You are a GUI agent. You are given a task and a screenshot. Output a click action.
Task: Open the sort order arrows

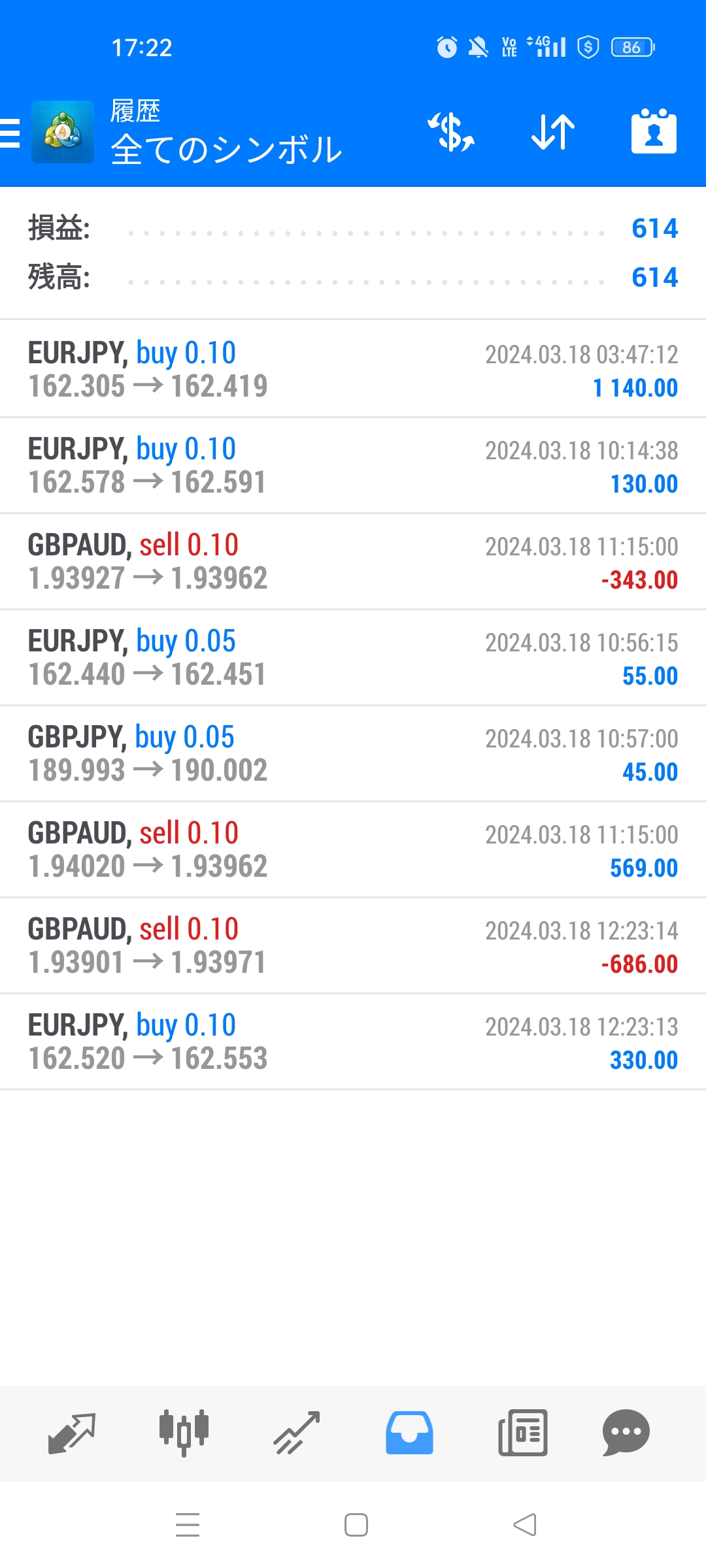click(x=553, y=132)
